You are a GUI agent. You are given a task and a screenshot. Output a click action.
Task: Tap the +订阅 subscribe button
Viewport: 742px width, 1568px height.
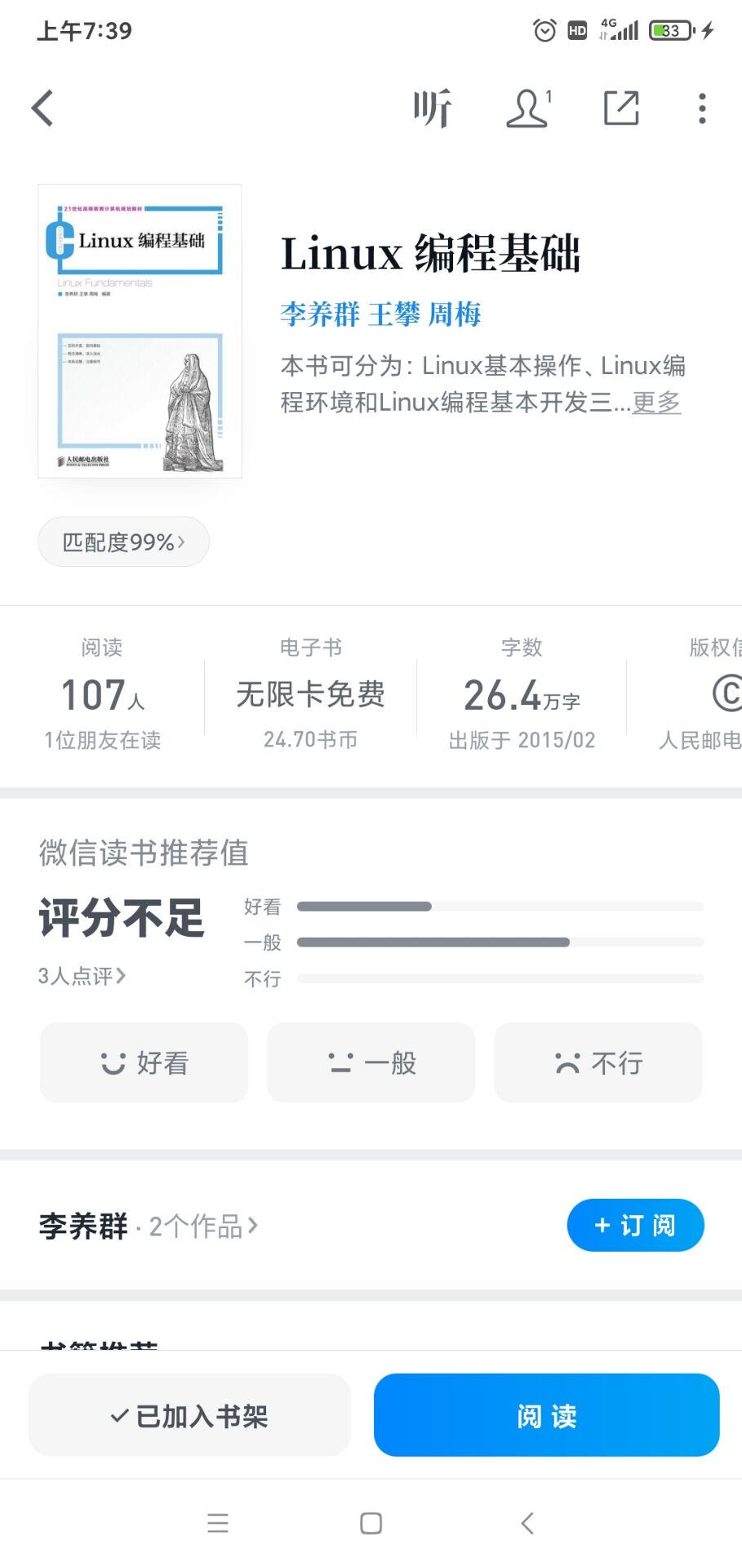pyautogui.click(x=635, y=1225)
